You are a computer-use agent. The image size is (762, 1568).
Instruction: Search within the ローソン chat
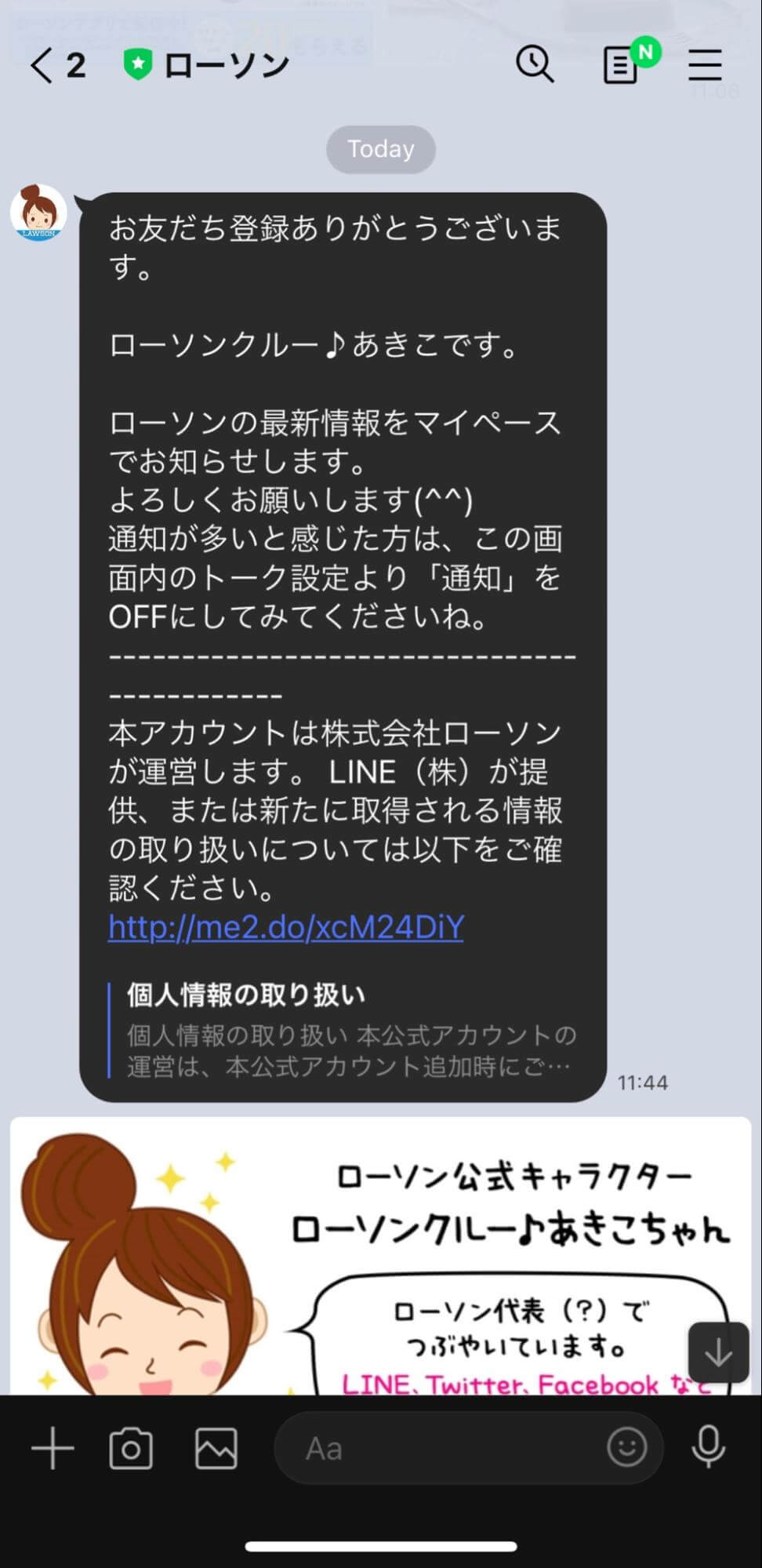coord(535,64)
